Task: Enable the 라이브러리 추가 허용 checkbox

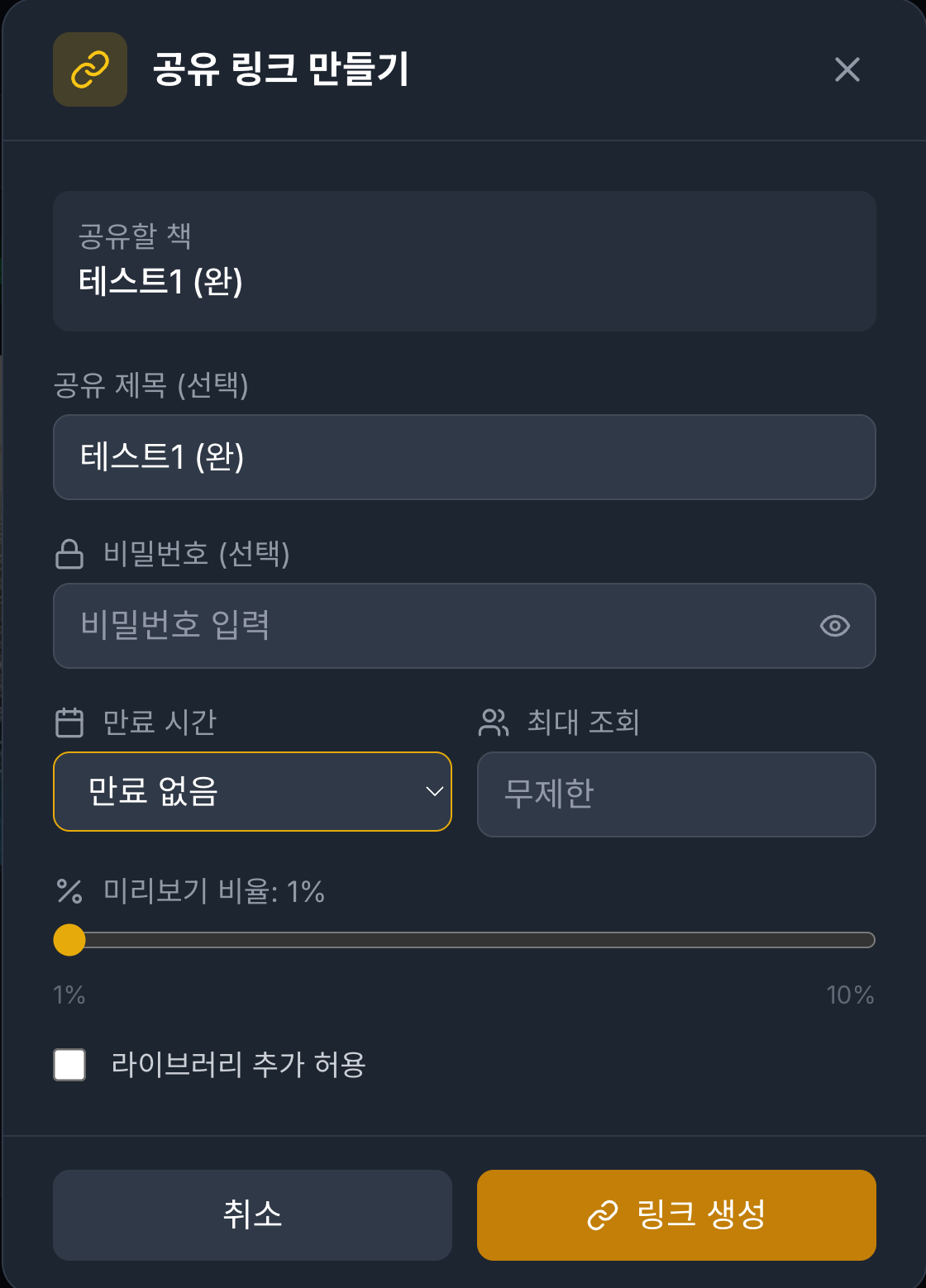Action: [x=69, y=1065]
